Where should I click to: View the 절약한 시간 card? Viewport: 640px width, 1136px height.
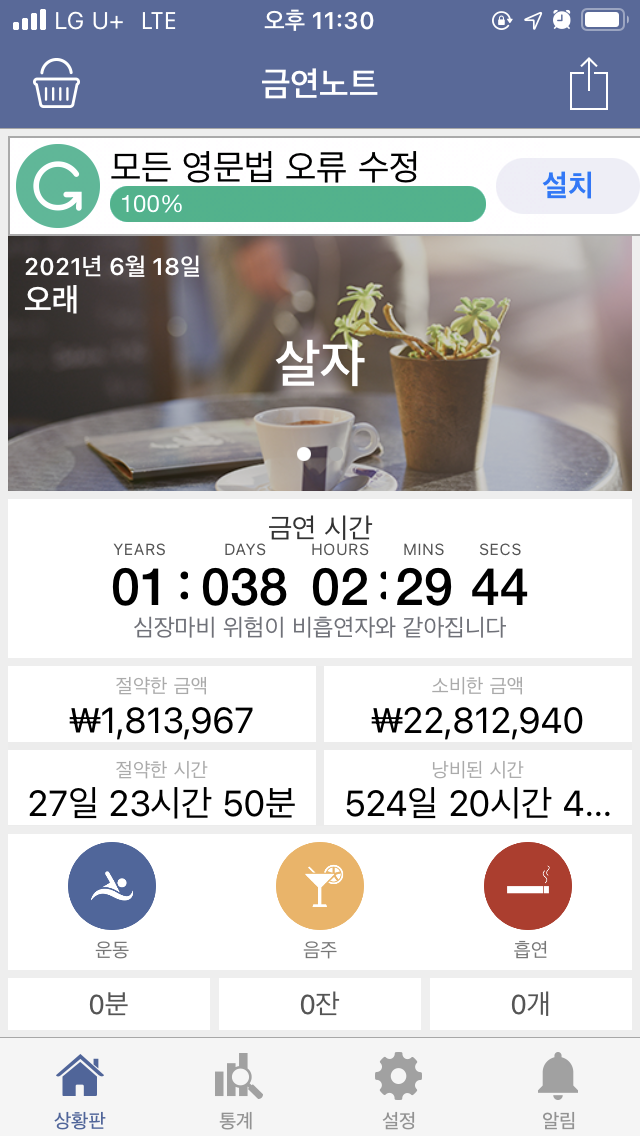(x=162, y=790)
